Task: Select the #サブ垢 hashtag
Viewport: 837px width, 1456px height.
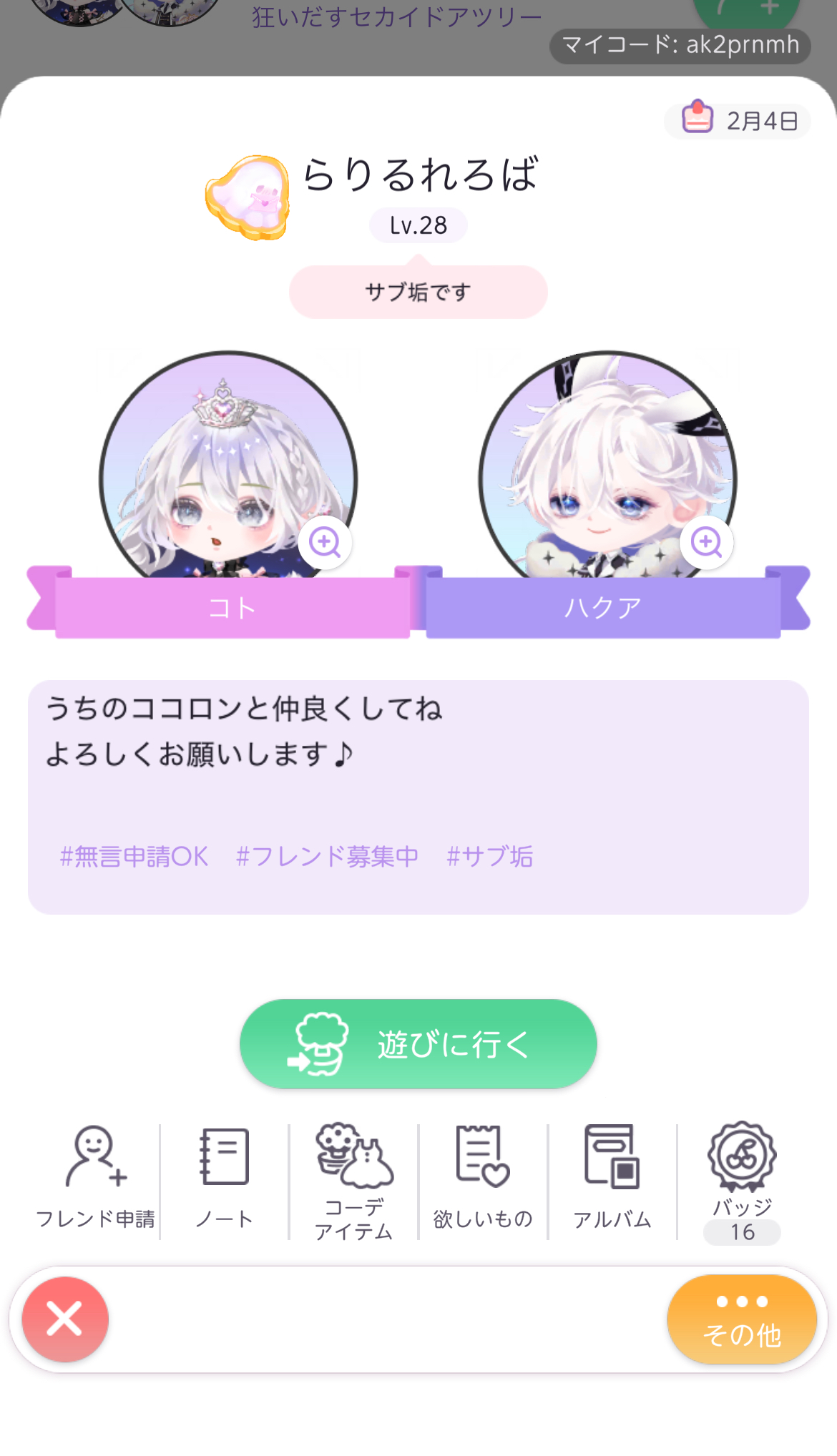Action: pyautogui.click(x=490, y=856)
